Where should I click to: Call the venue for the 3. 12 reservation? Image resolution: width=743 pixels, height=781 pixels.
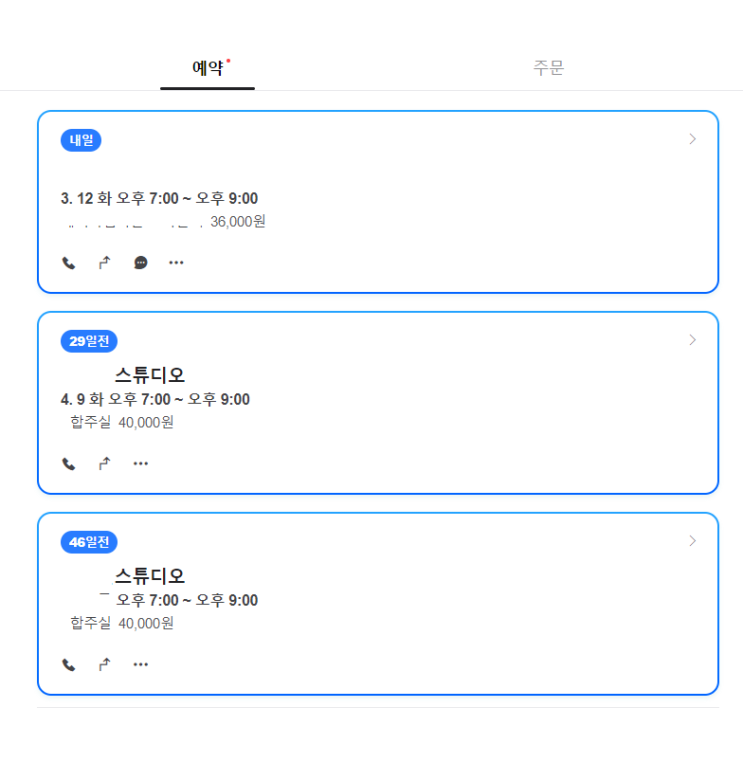(69, 263)
